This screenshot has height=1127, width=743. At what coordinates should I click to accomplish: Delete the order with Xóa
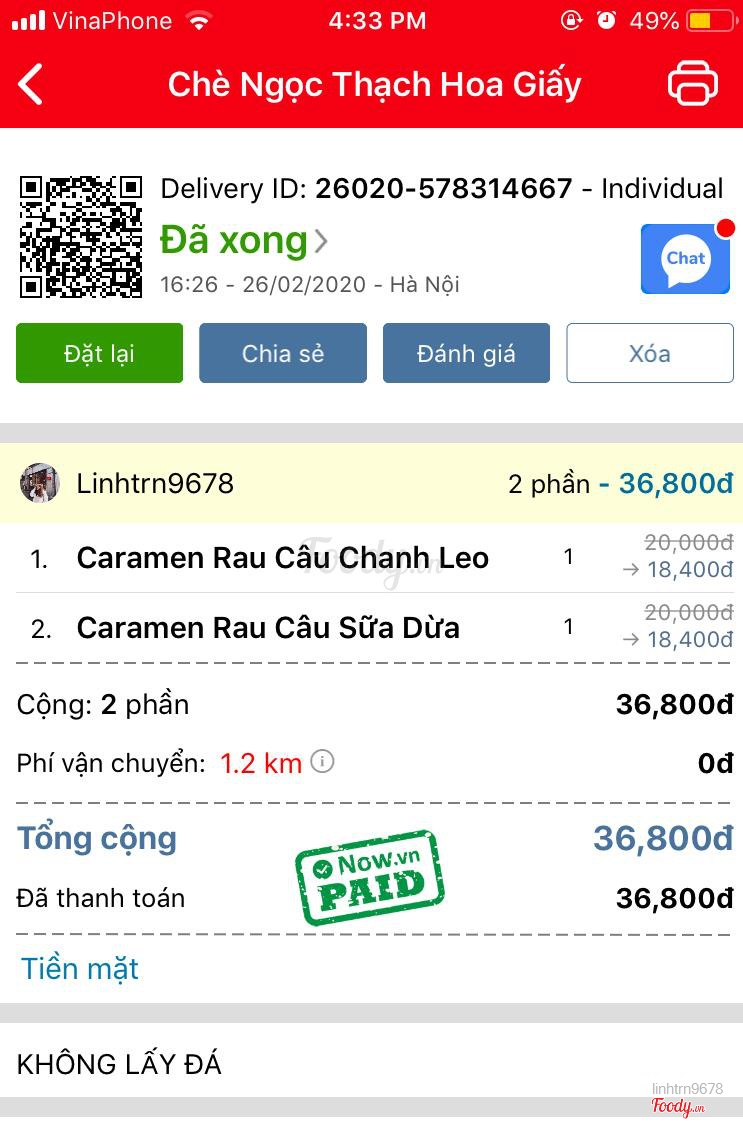click(650, 353)
